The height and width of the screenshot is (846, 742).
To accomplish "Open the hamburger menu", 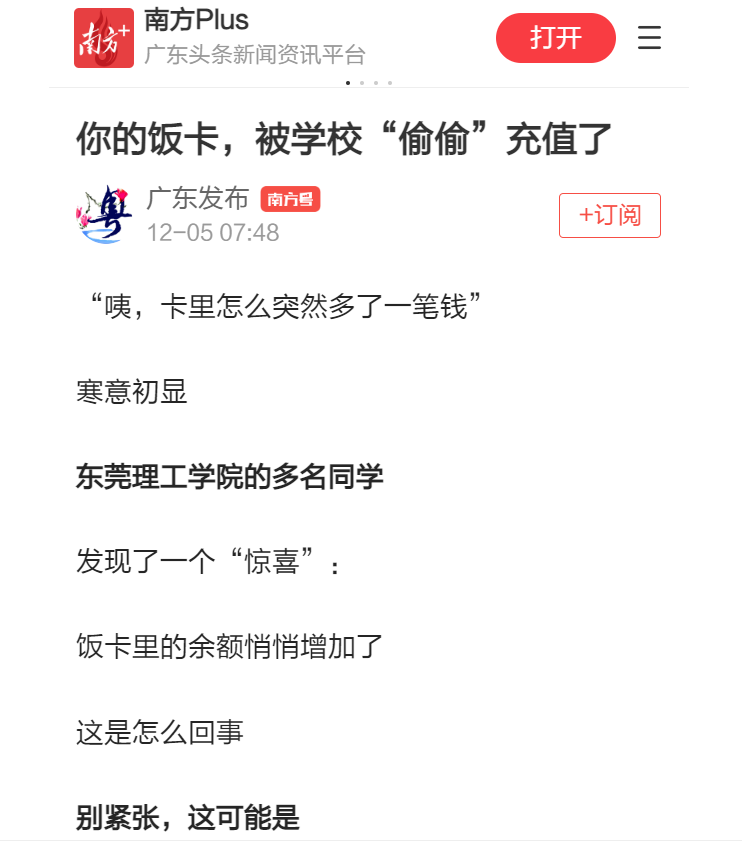I will coord(650,38).
